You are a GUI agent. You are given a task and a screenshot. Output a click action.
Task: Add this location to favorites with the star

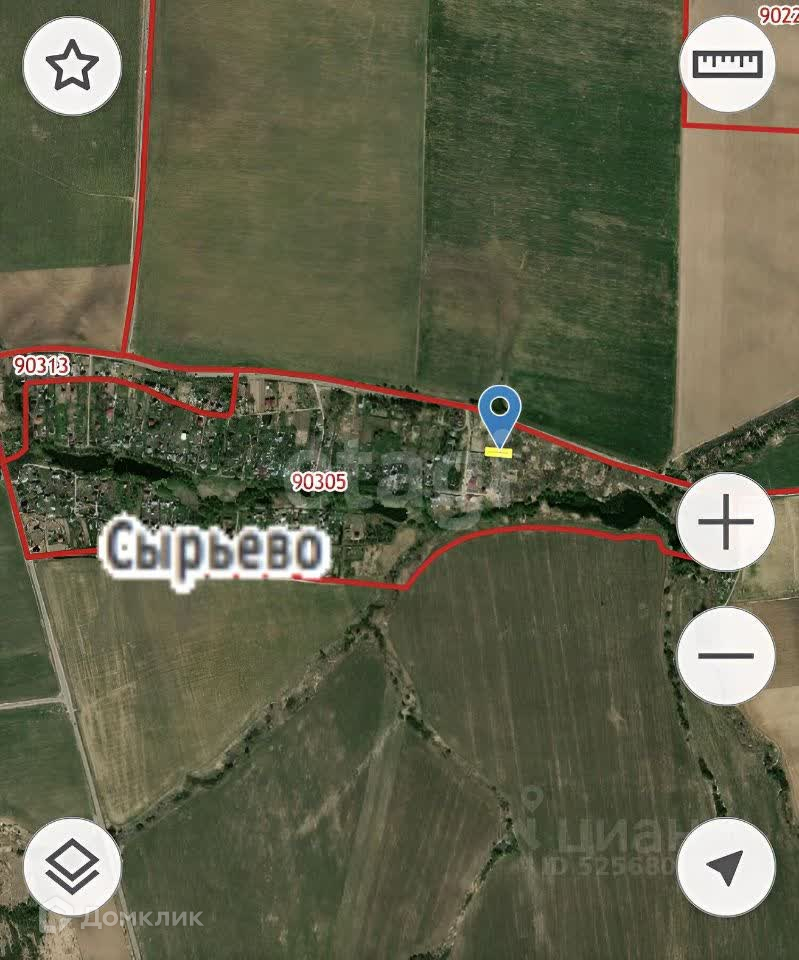point(72,66)
